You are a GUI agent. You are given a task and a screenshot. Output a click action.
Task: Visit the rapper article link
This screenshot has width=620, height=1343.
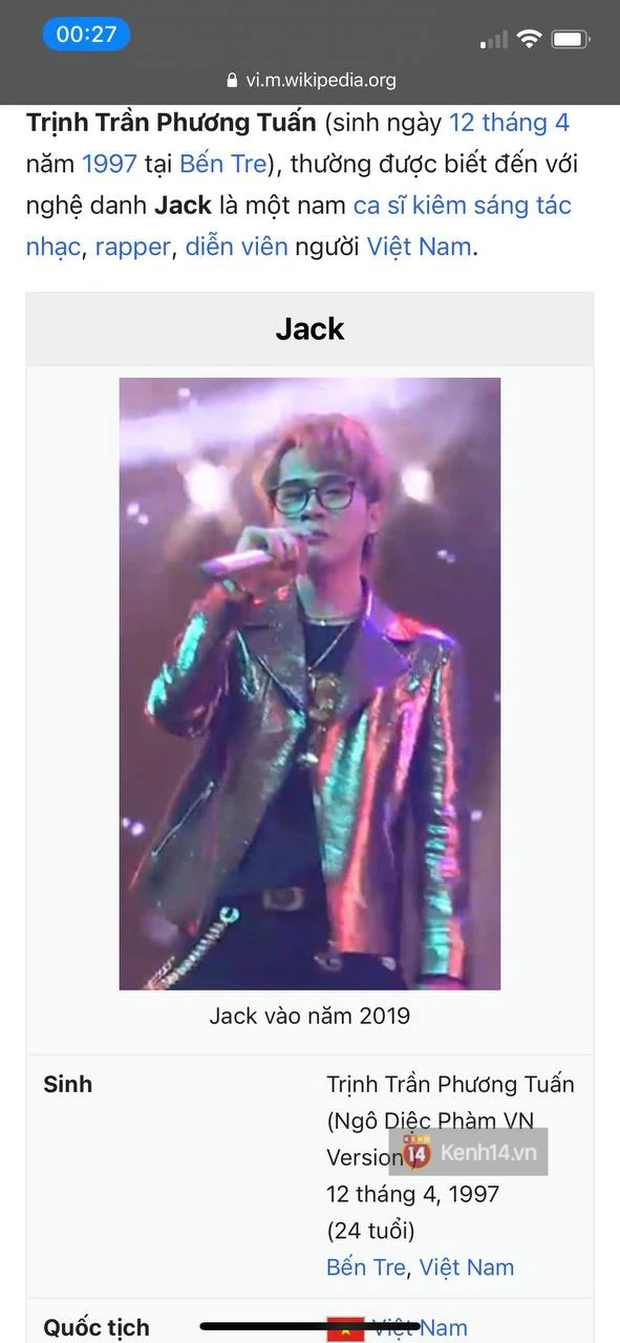coord(133,246)
